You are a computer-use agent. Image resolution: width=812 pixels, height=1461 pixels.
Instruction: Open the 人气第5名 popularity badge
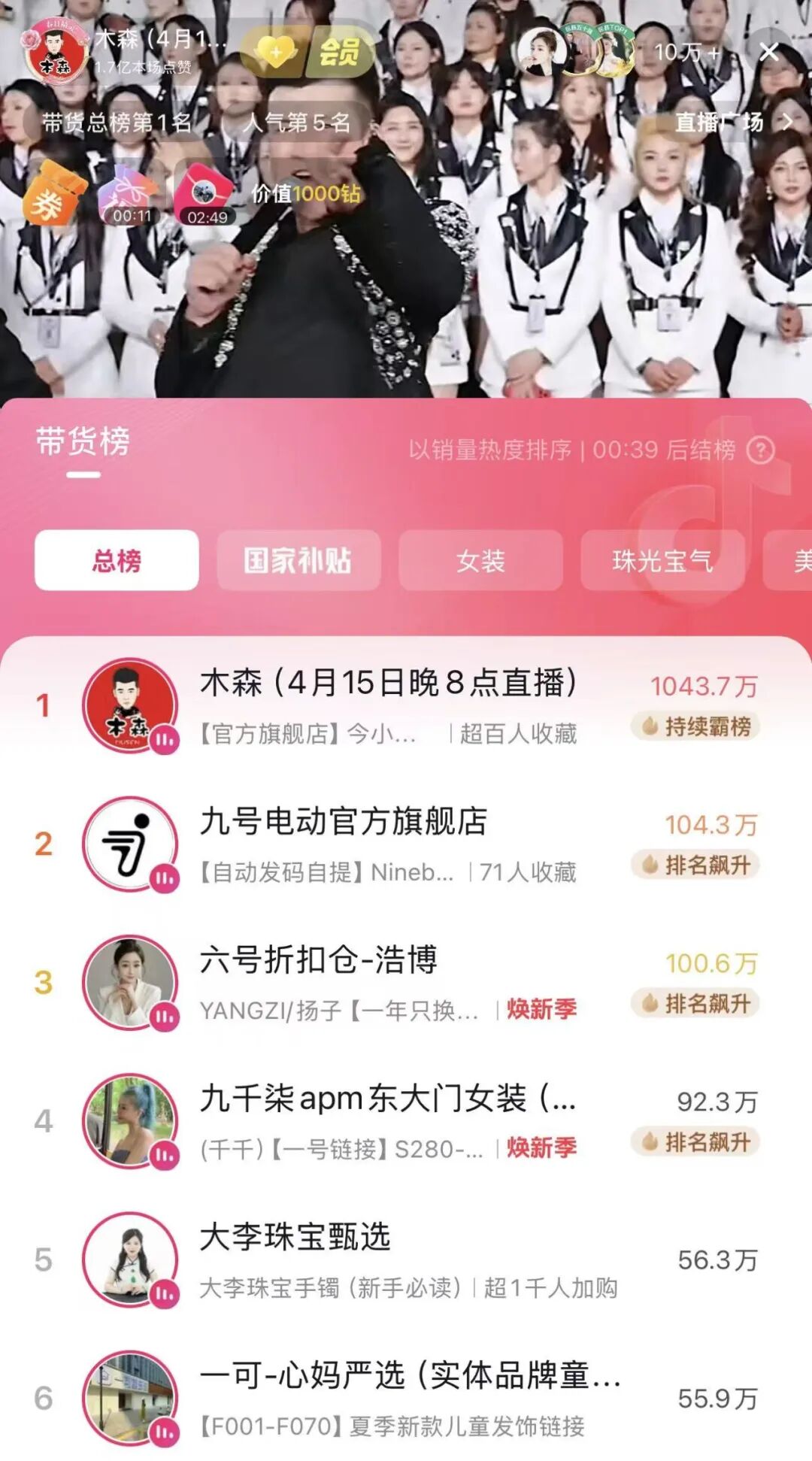[297, 123]
